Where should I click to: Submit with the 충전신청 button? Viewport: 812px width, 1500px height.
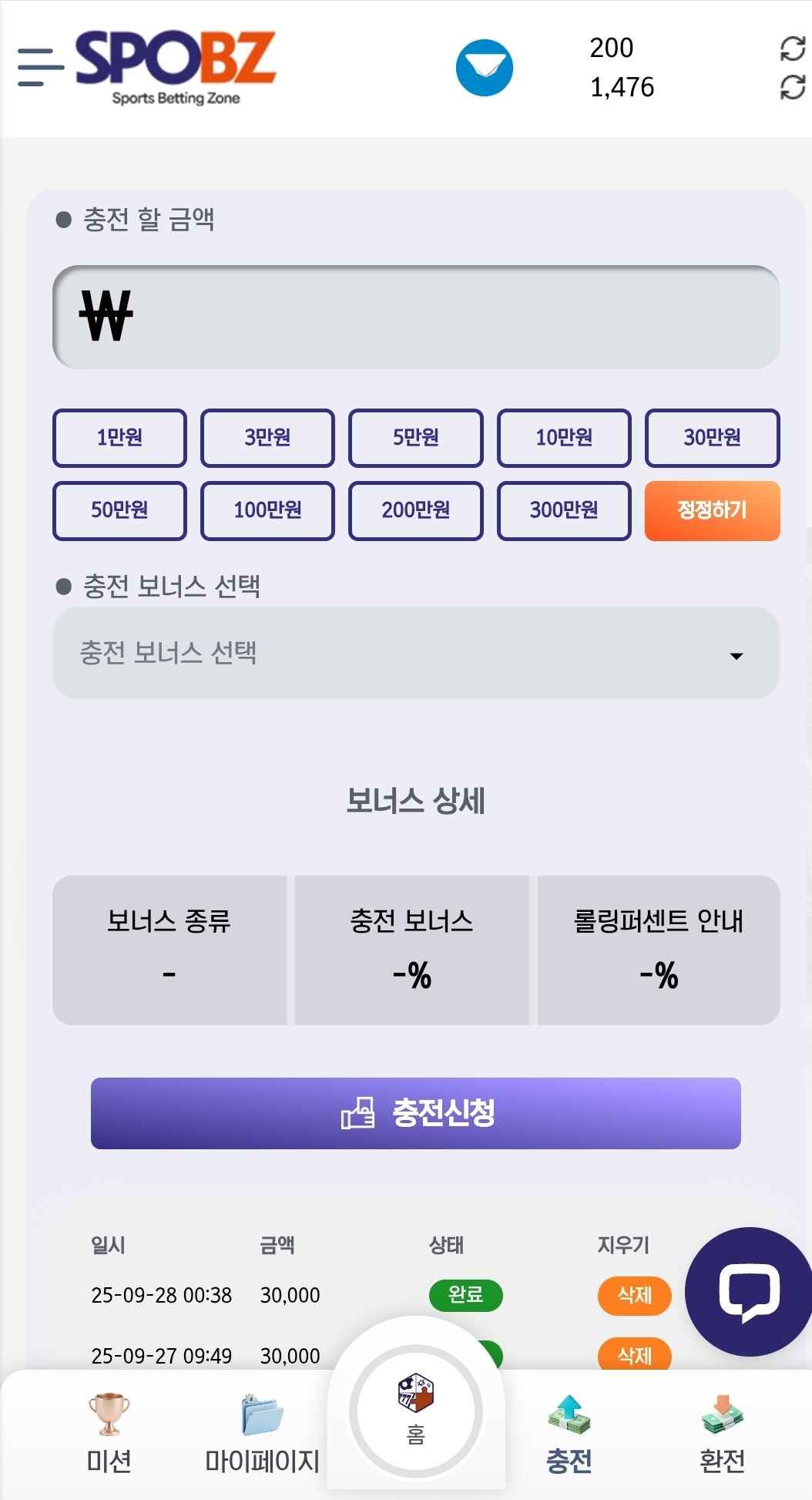pyautogui.click(x=416, y=1113)
